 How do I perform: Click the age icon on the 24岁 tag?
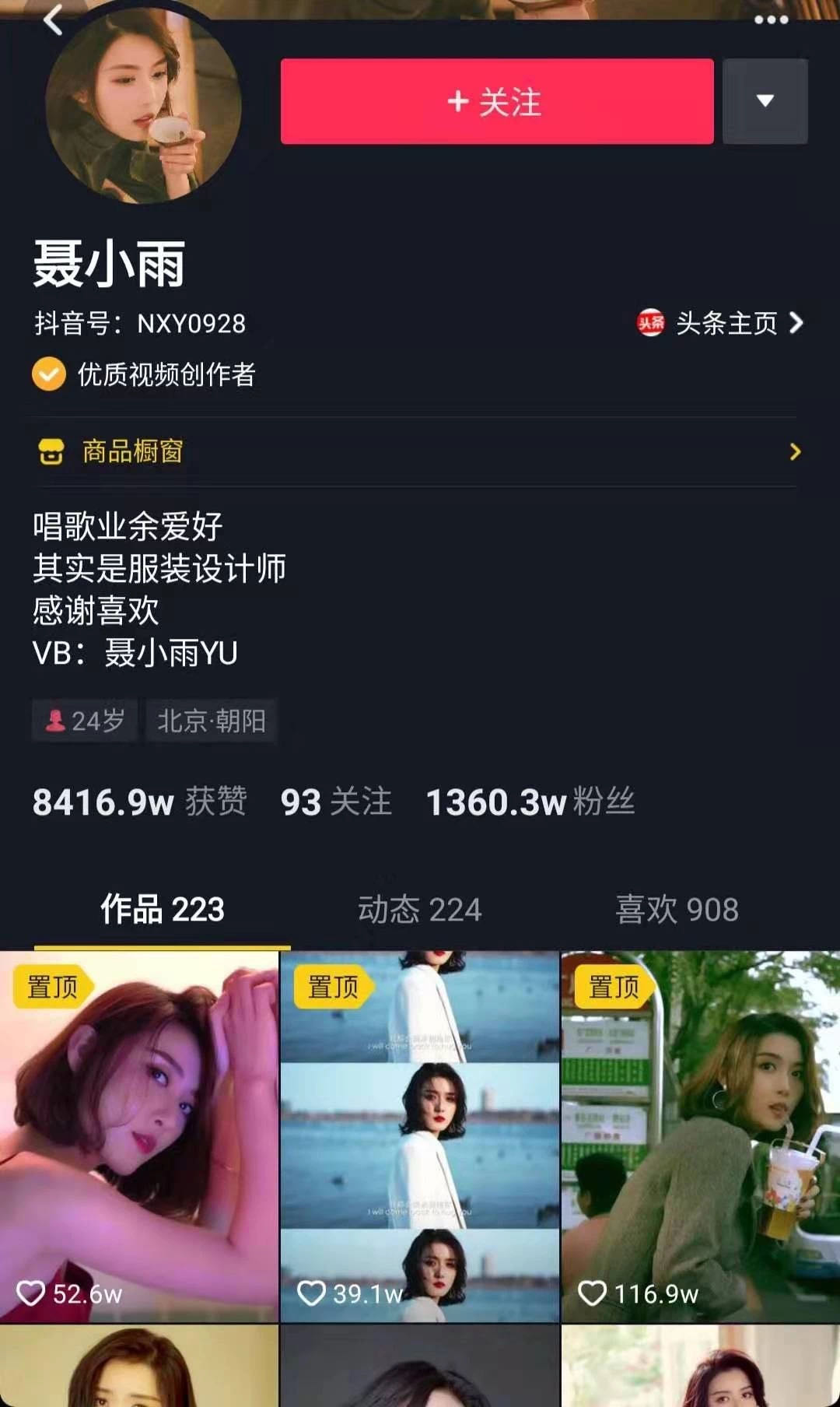point(54,720)
